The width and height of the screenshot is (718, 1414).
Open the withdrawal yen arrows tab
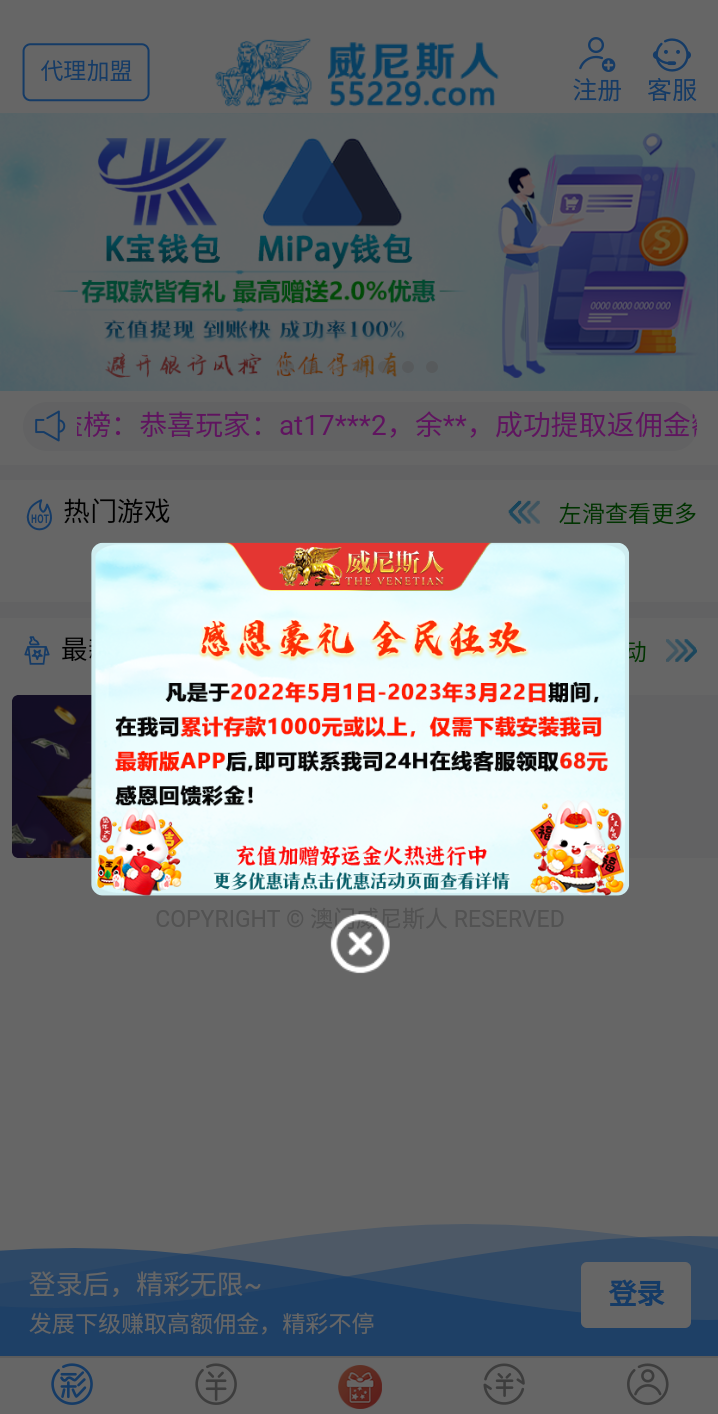point(504,1385)
